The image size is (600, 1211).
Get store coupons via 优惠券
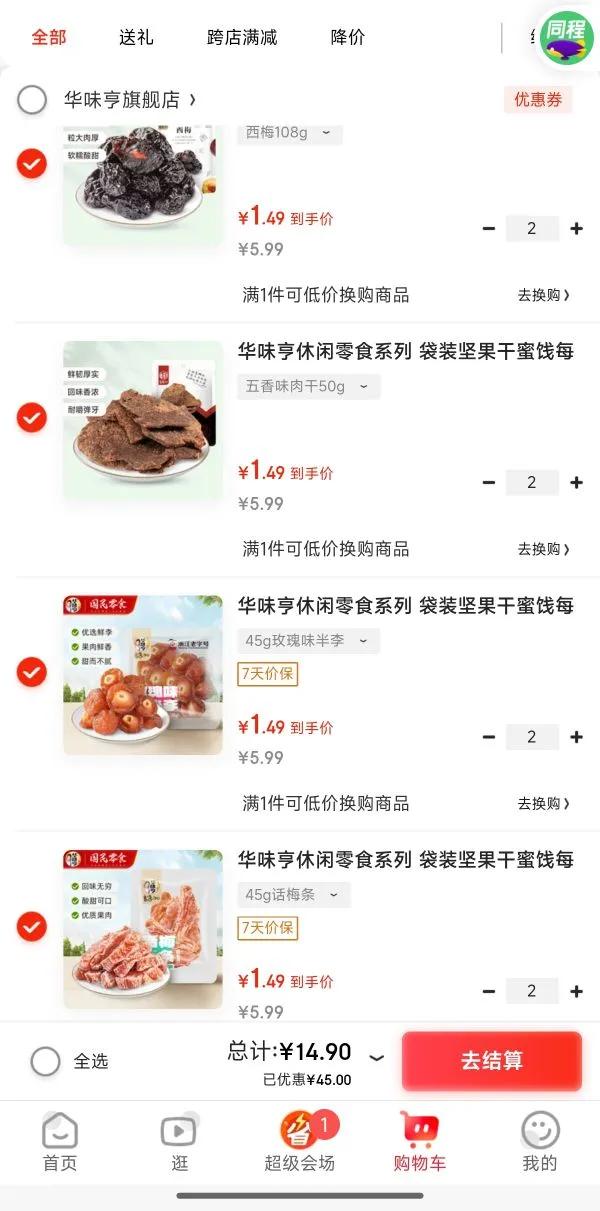click(x=537, y=100)
